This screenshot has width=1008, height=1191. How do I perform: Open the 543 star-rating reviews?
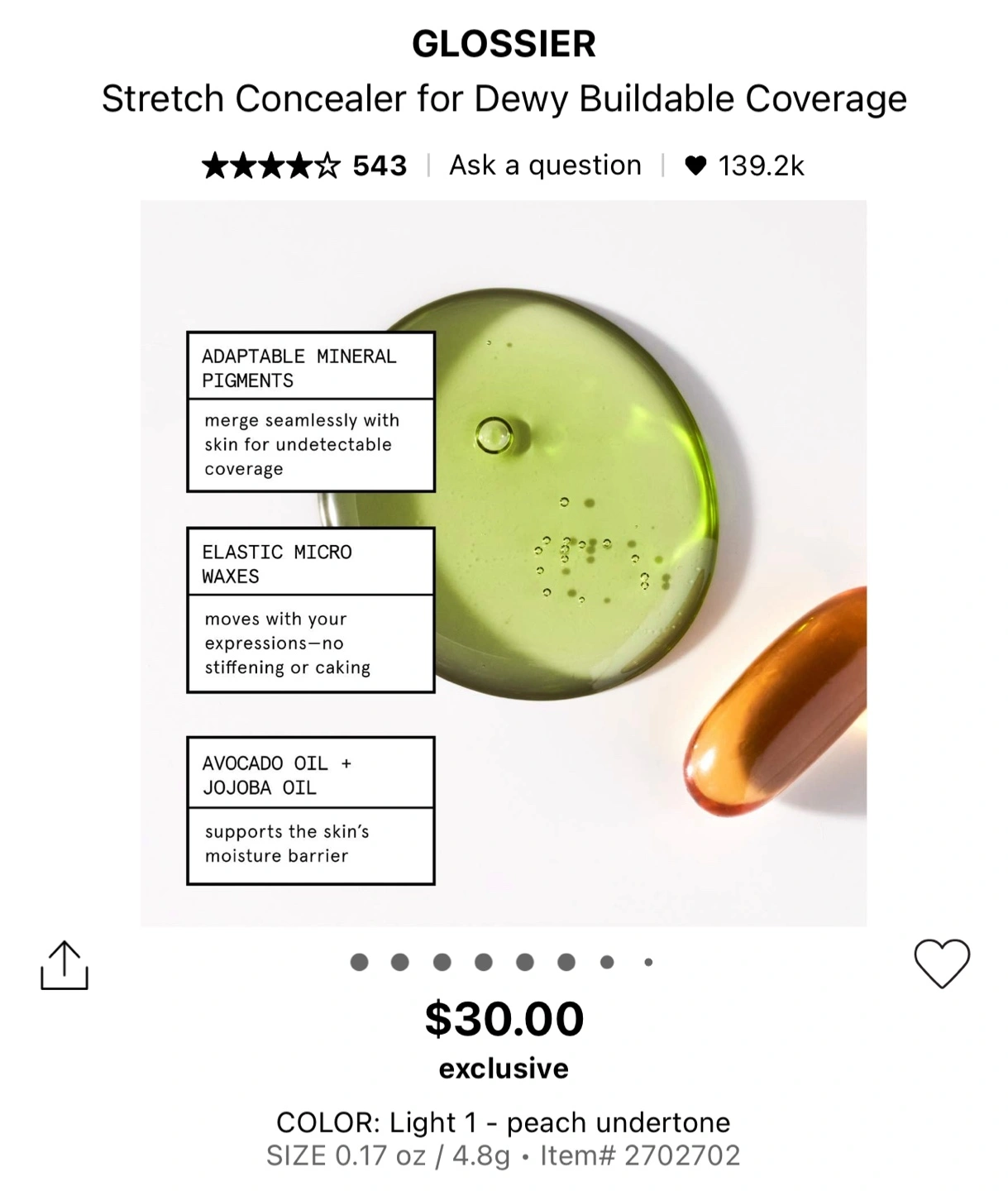pos(304,165)
